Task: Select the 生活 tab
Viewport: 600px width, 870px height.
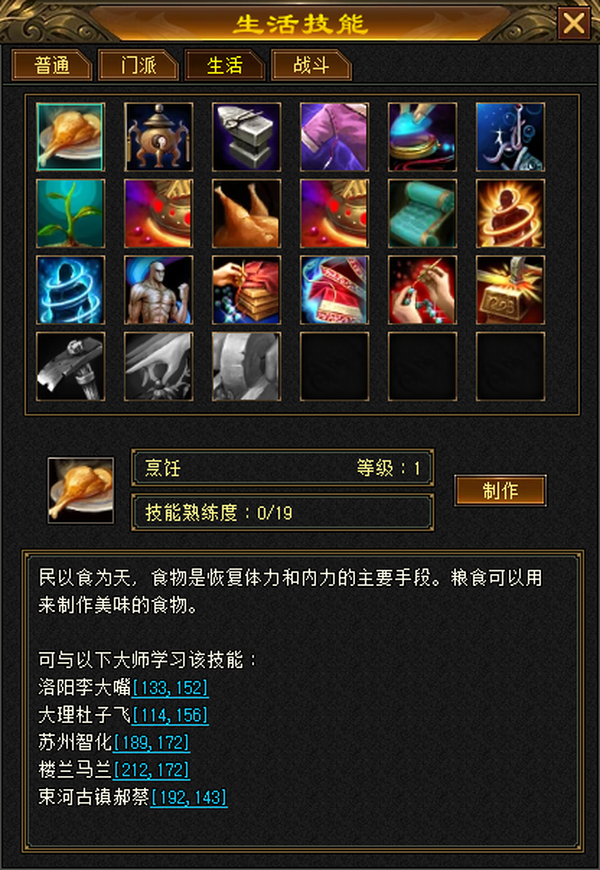Action: coord(225,65)
